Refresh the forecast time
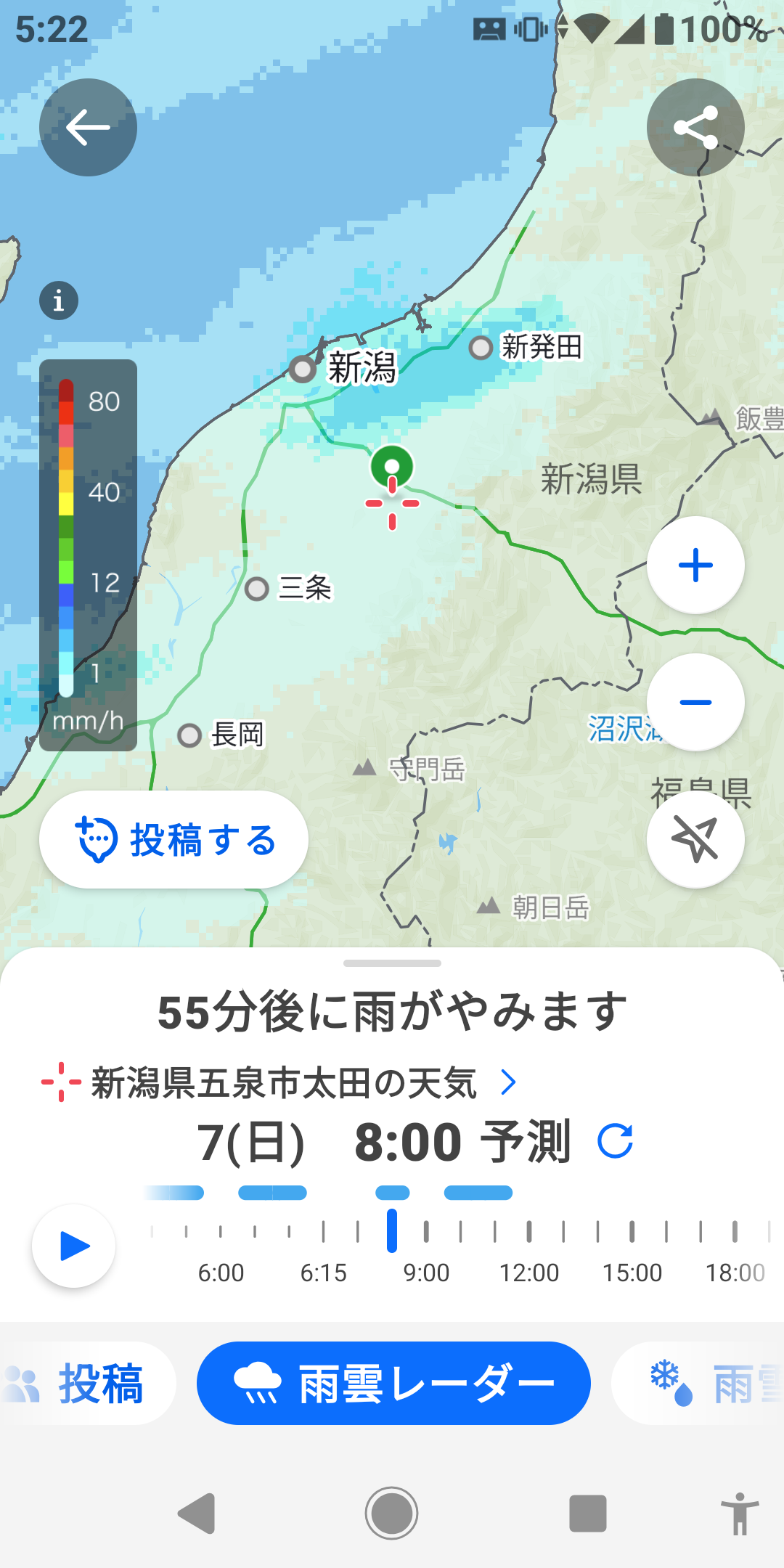This screenshot has width=784, height=1568. [615, 1141]
